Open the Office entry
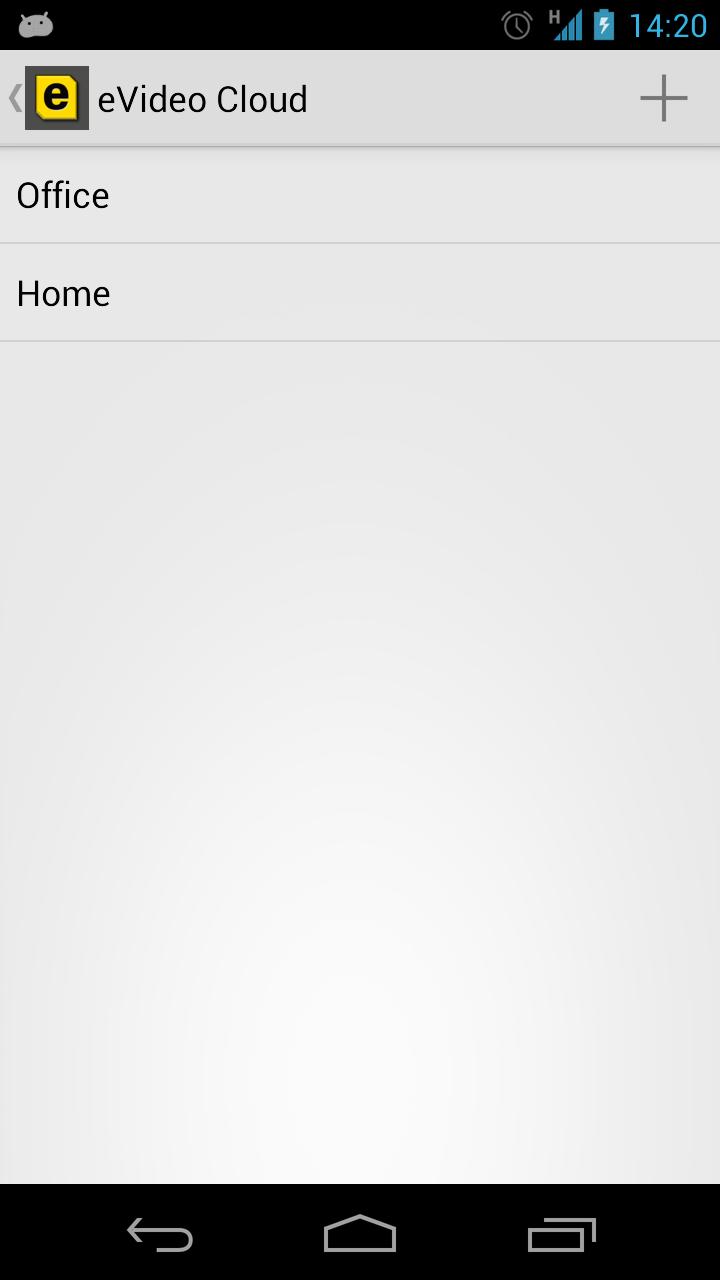Viewport: 720px width, 1280px height. click(x=360, y=196)
